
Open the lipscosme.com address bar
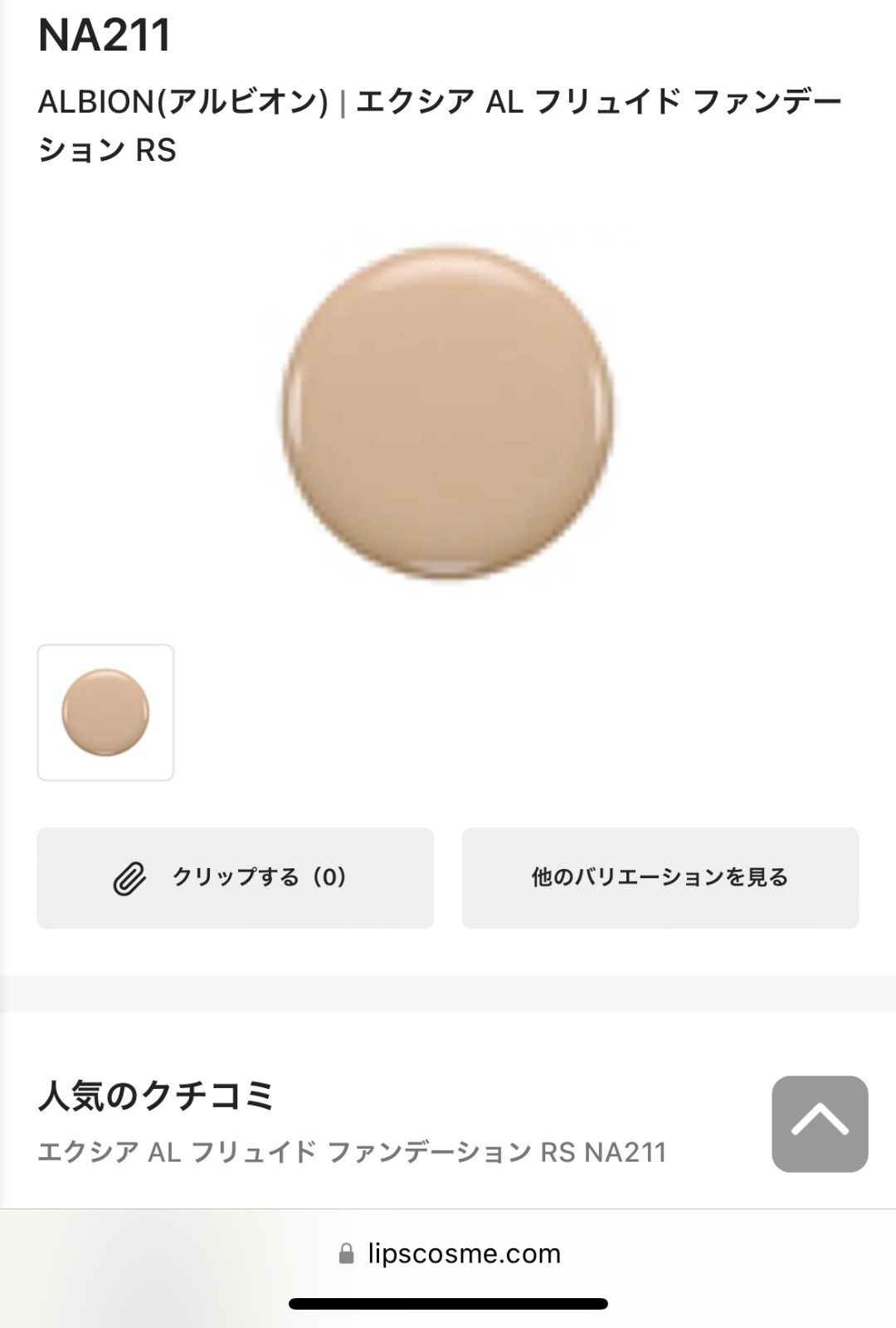450,1253
